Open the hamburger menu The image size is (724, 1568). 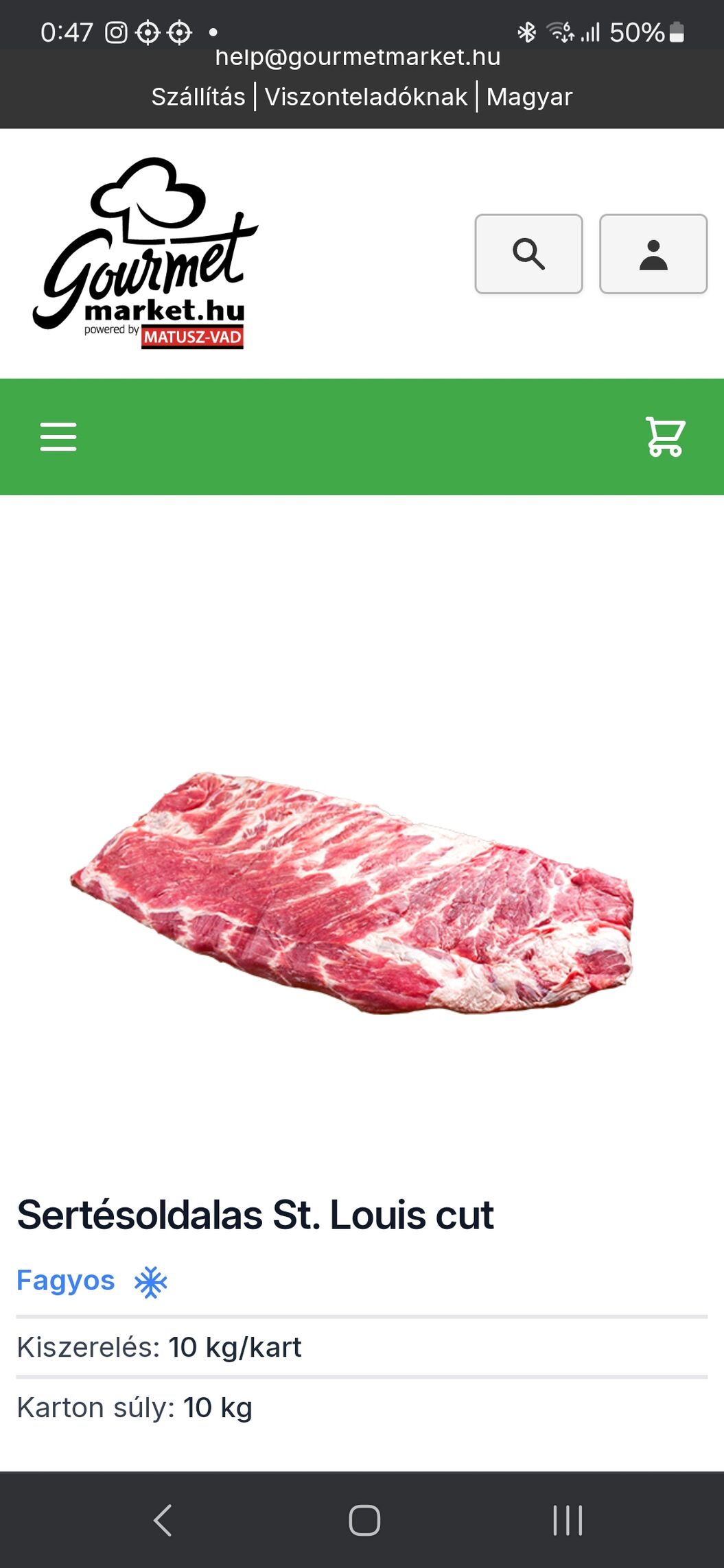(58, 437)
